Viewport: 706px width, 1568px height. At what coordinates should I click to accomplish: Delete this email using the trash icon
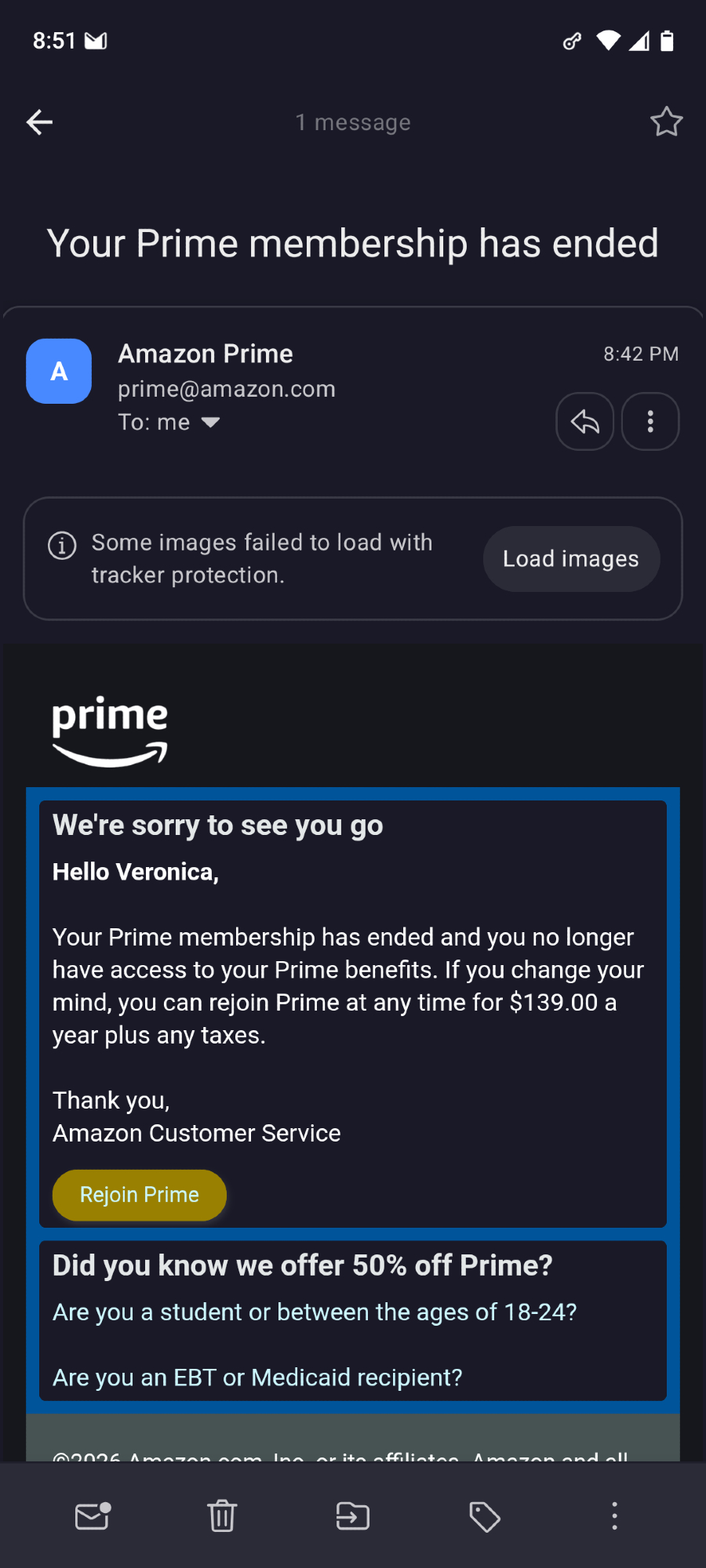click(222, 1516)
